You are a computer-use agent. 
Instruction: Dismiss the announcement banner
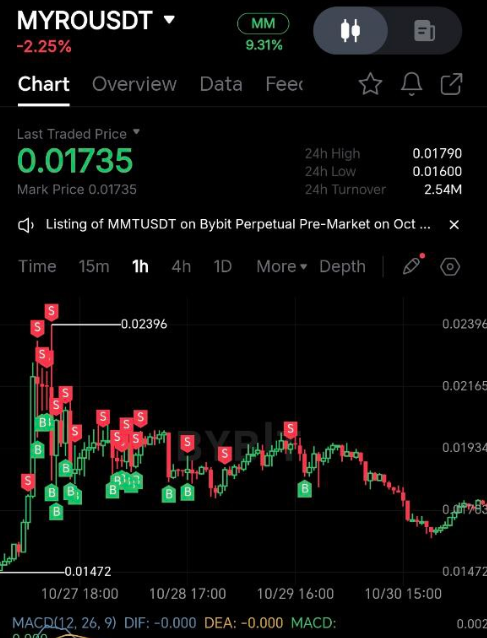[x=454, y=225]
